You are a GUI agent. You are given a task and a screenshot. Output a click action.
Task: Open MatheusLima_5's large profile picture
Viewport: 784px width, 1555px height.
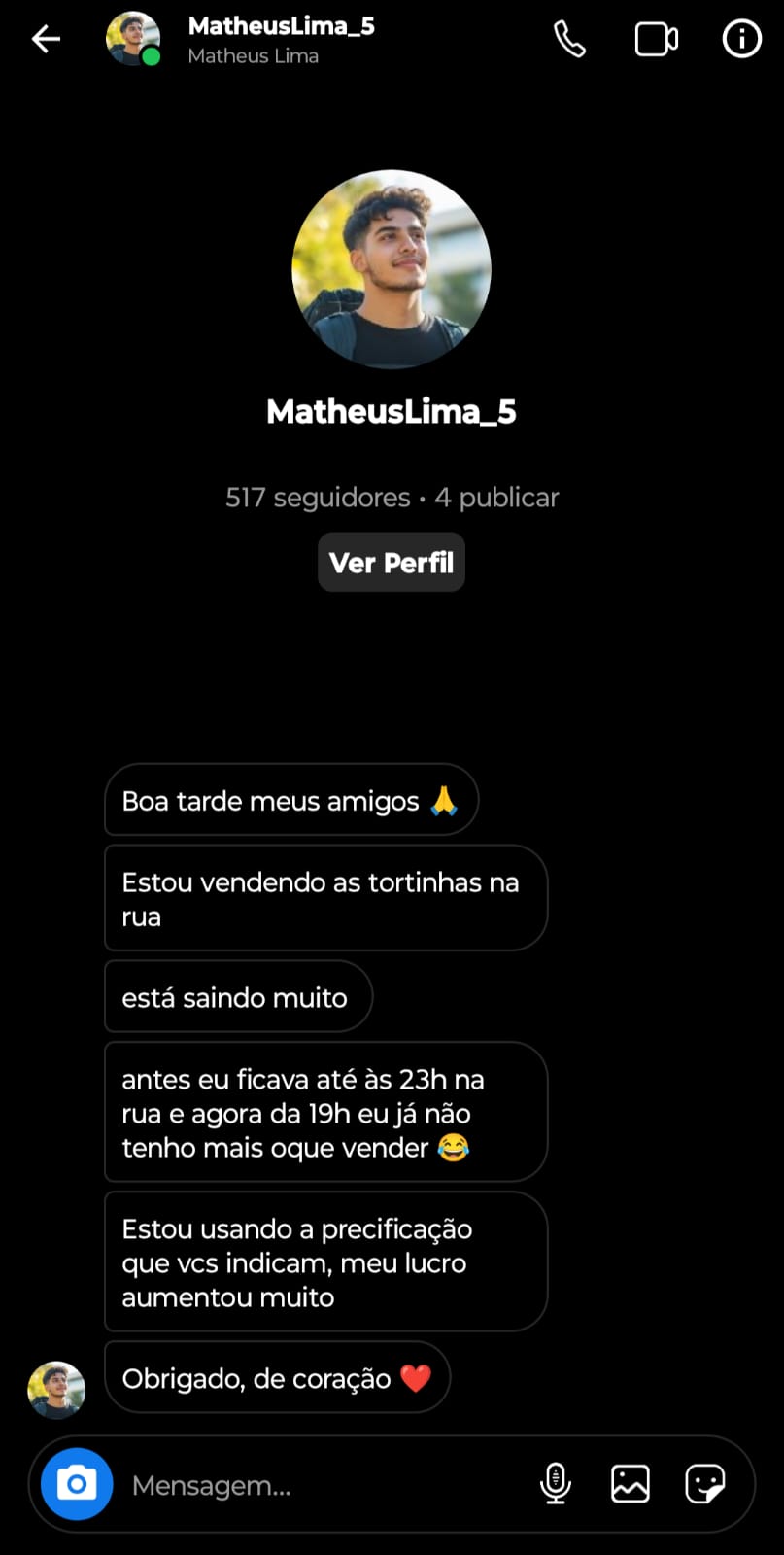392,269
